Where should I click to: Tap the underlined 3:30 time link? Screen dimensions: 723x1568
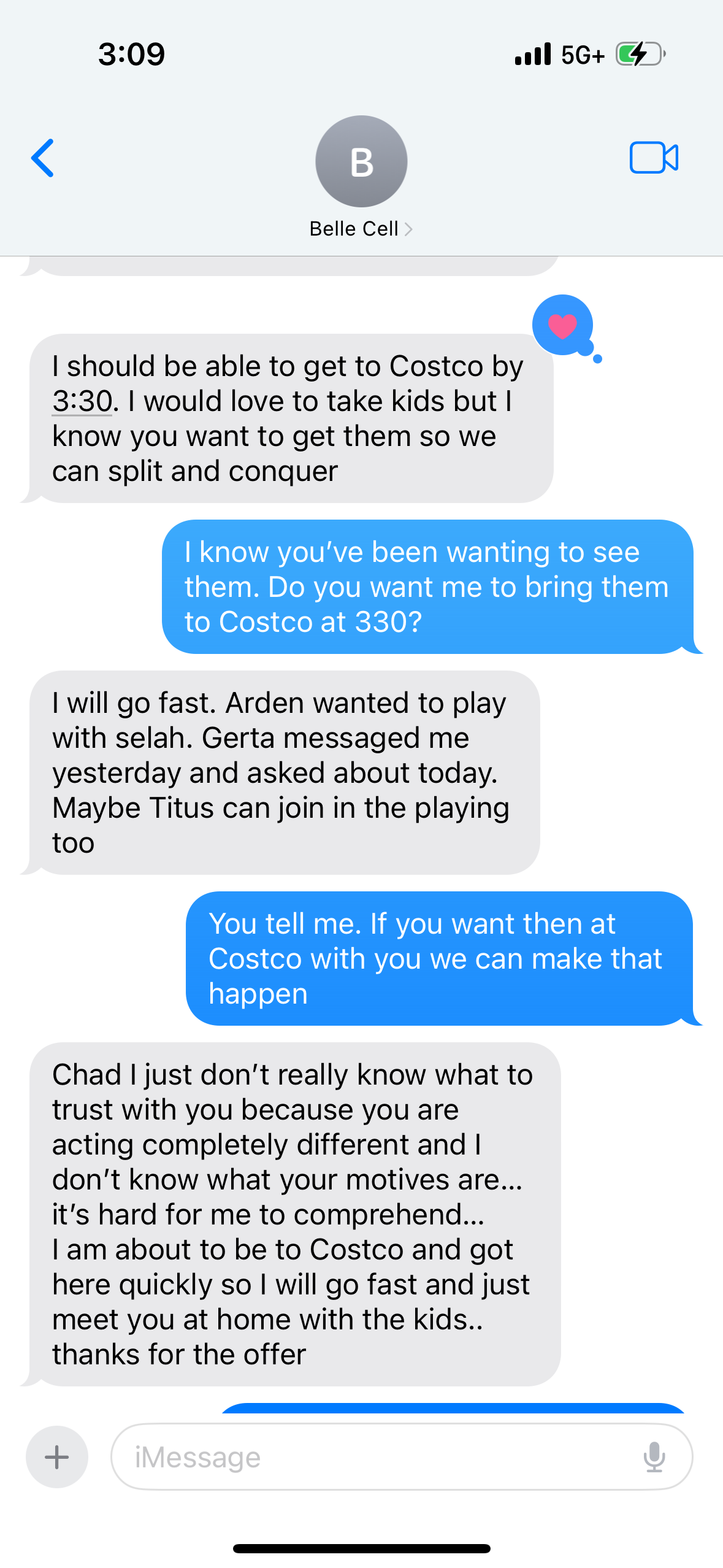pyautogui.click(x=82, y=402)
